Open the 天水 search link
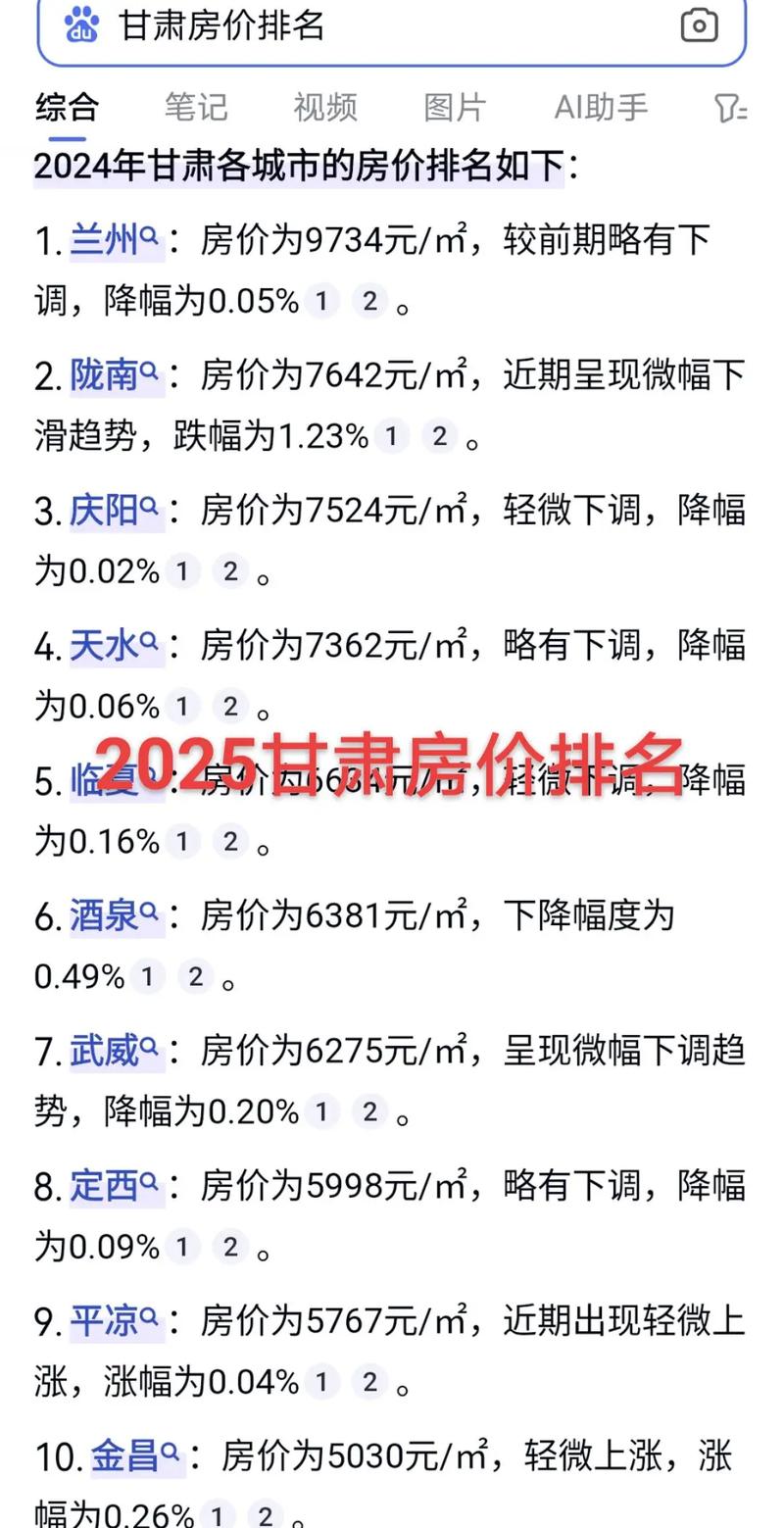This screenshot has width=784, height=1528. pyautogui.click(x=113, y=645)
